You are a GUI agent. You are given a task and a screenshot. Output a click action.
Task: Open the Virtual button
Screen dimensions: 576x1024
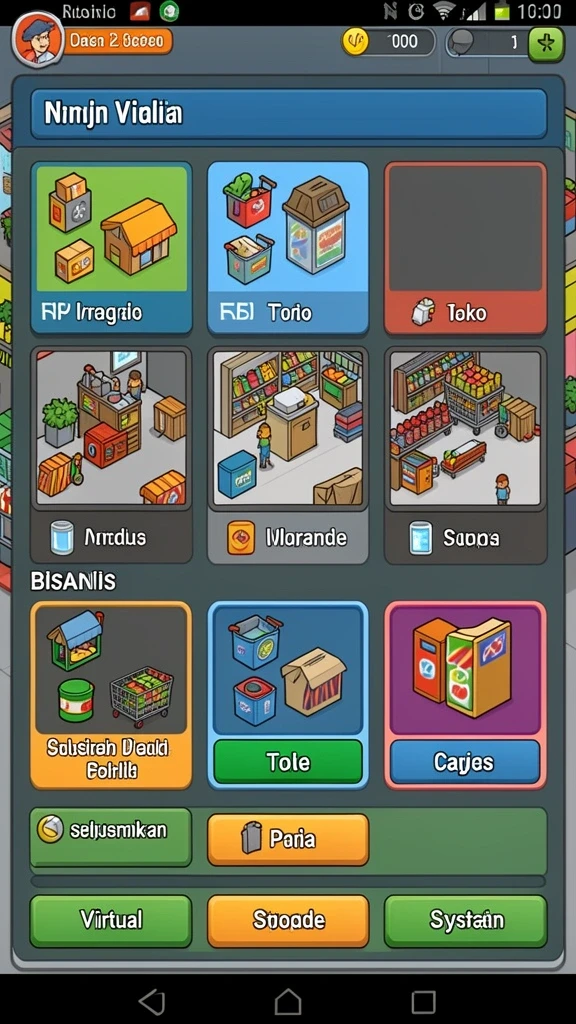point(111,921)
